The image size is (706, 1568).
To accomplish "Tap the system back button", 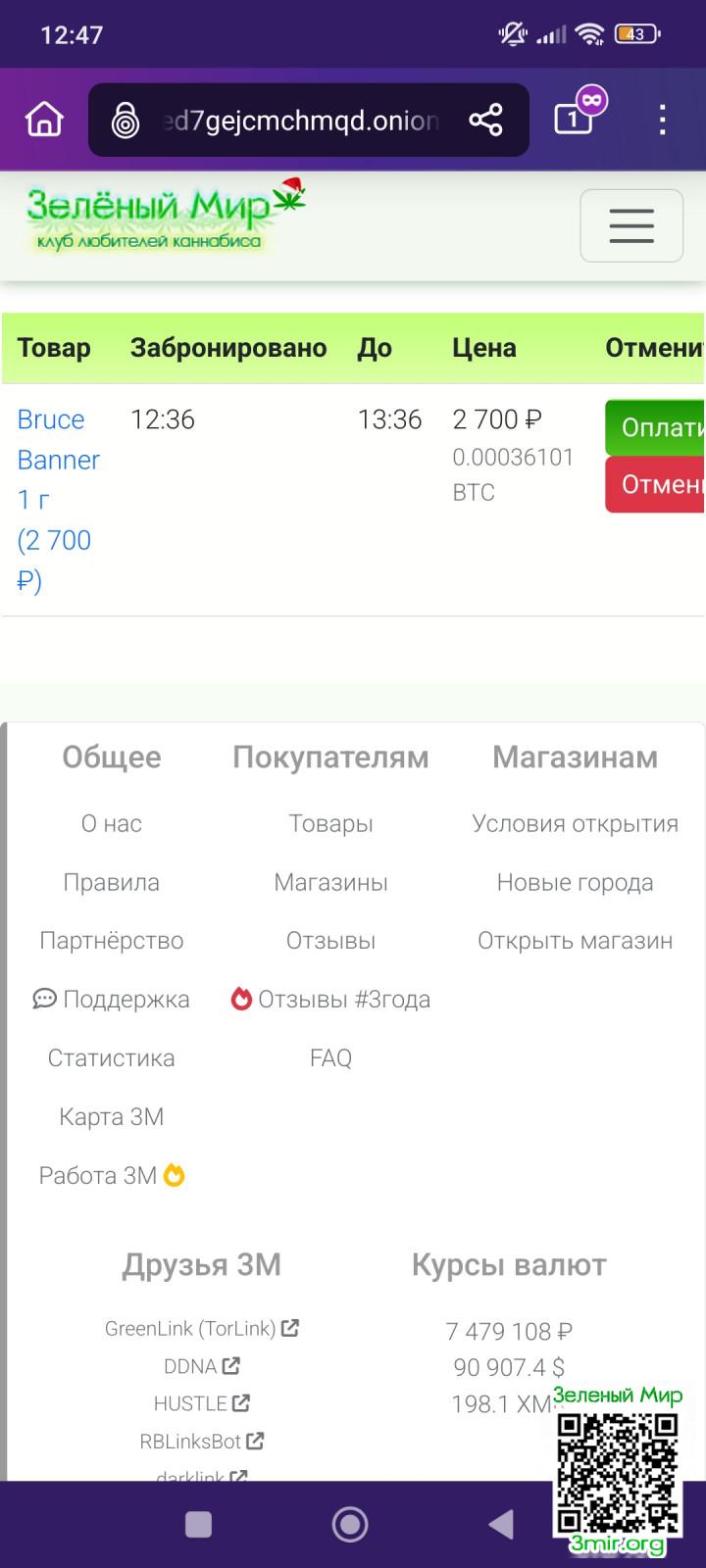I will 501,1525.
